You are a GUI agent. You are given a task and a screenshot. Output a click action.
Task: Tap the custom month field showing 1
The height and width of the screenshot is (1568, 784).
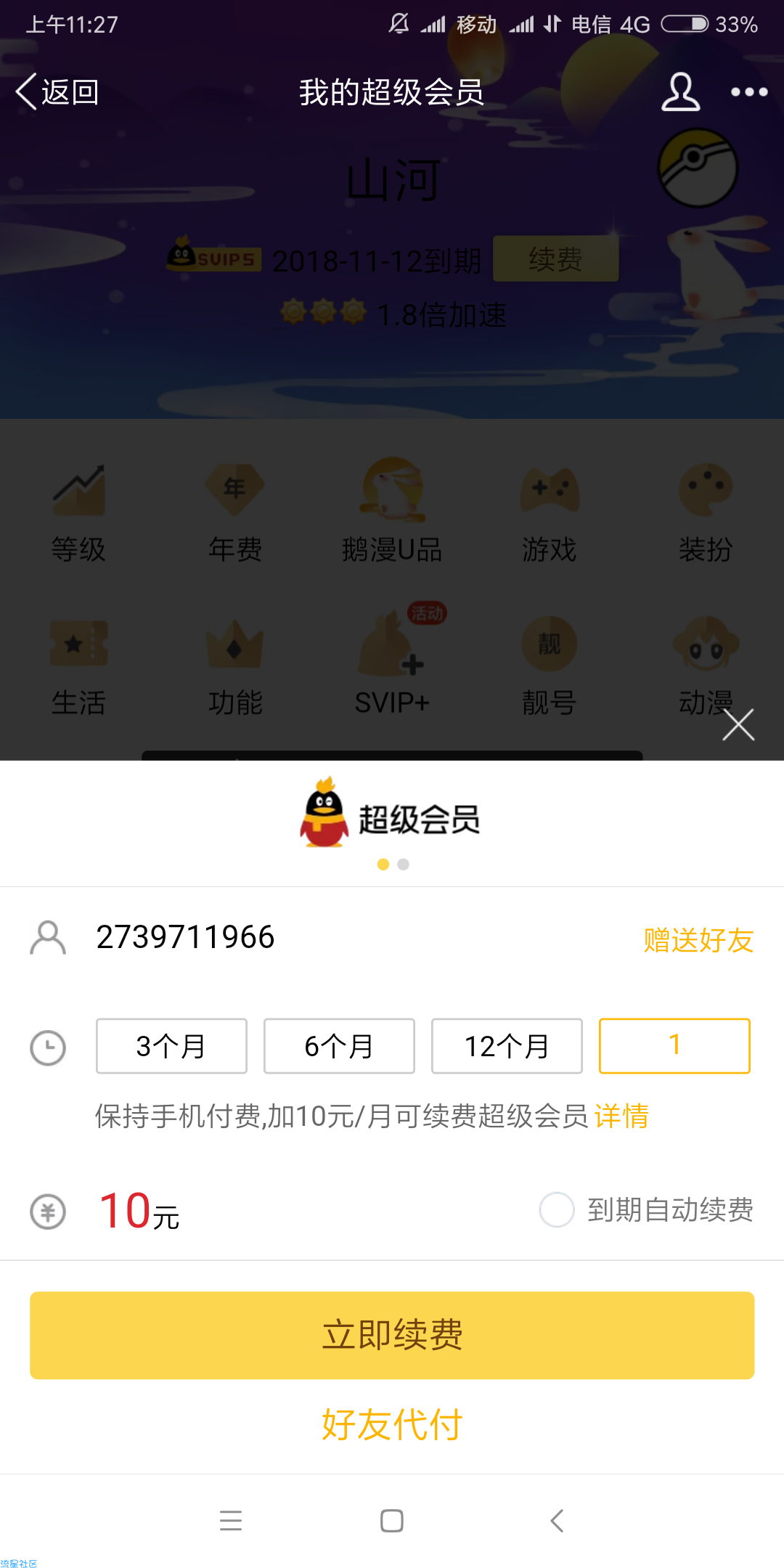(674, 1046)
